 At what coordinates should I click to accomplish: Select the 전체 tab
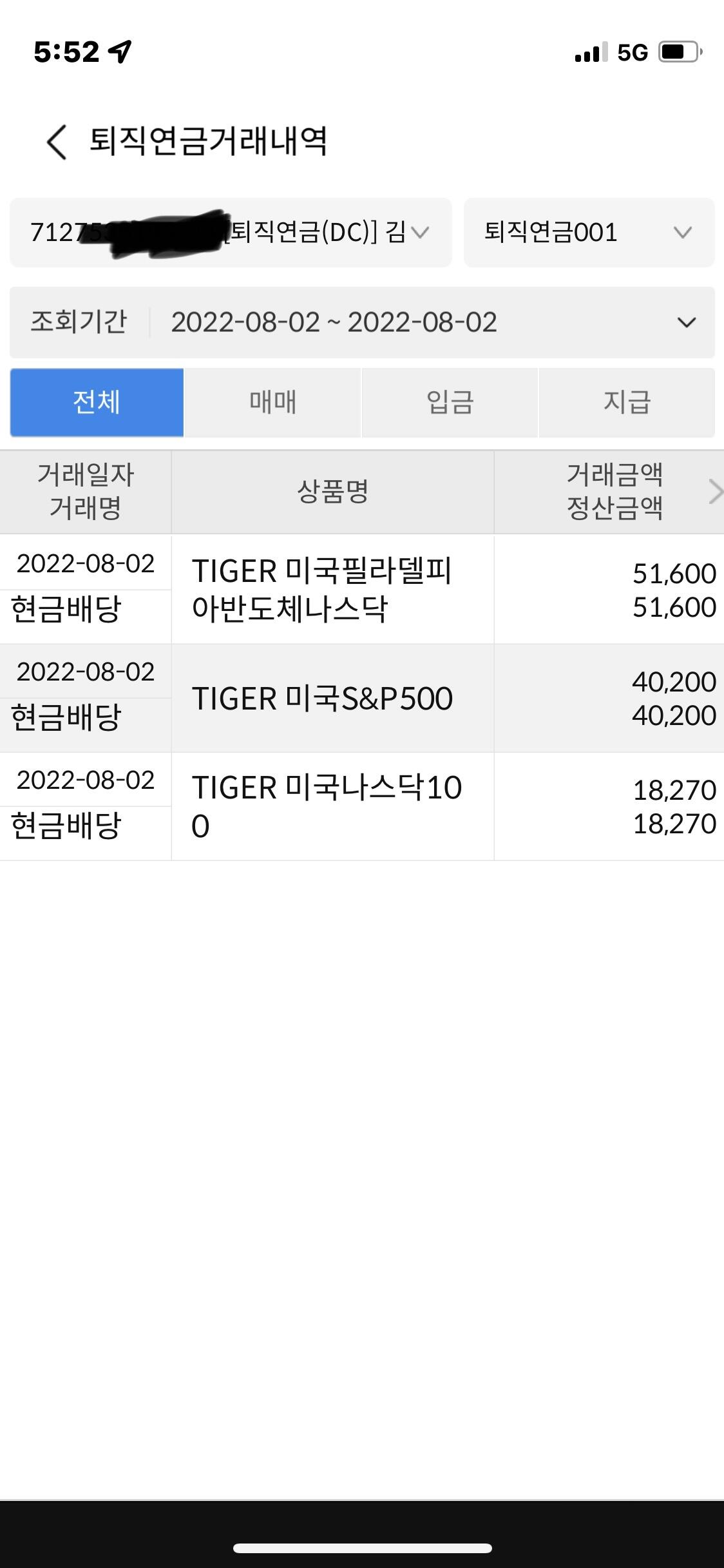pos(97,403)
